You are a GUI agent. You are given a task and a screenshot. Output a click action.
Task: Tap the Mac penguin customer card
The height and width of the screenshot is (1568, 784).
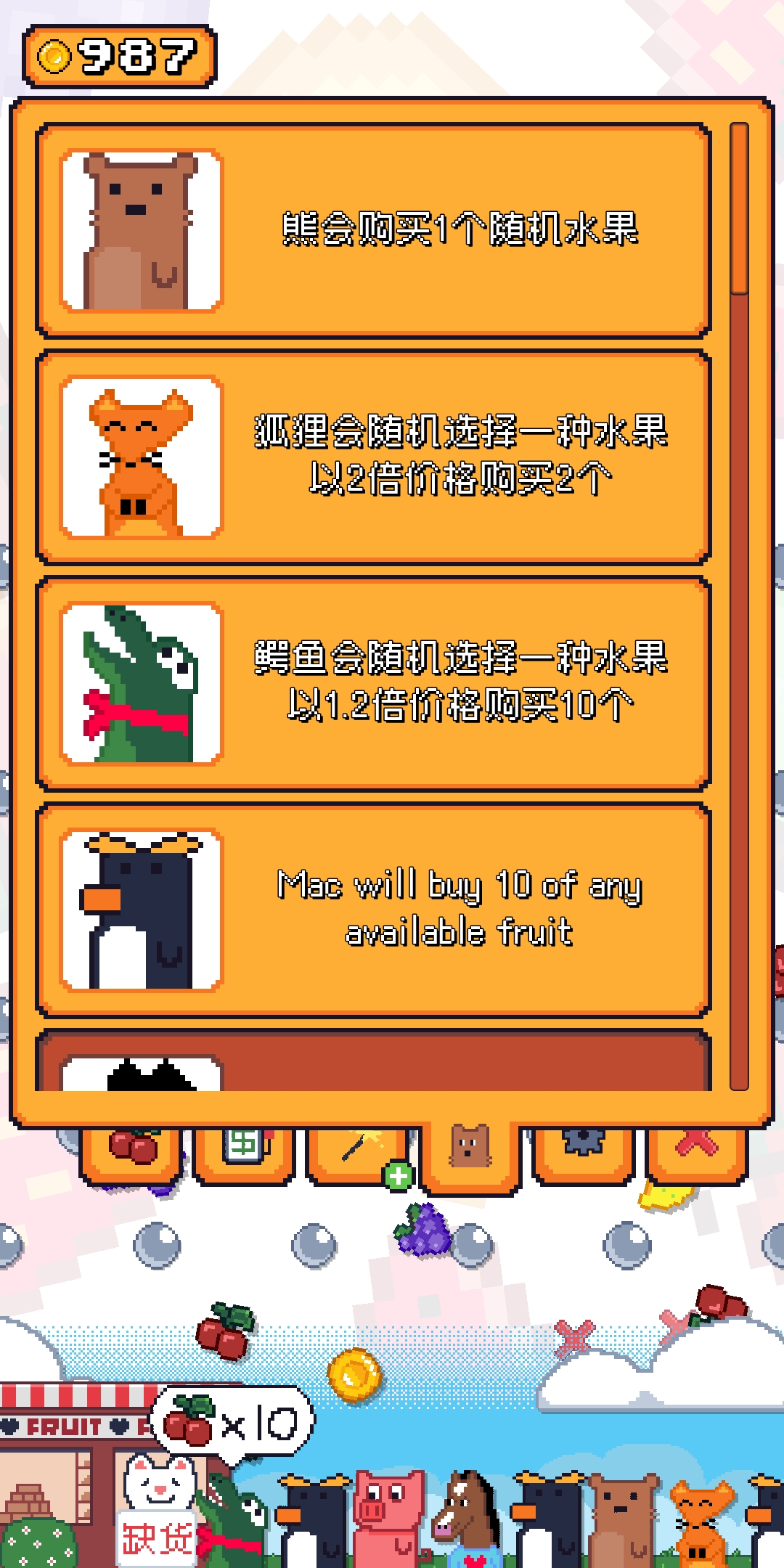pyautogui.click(x=373, y=910)
